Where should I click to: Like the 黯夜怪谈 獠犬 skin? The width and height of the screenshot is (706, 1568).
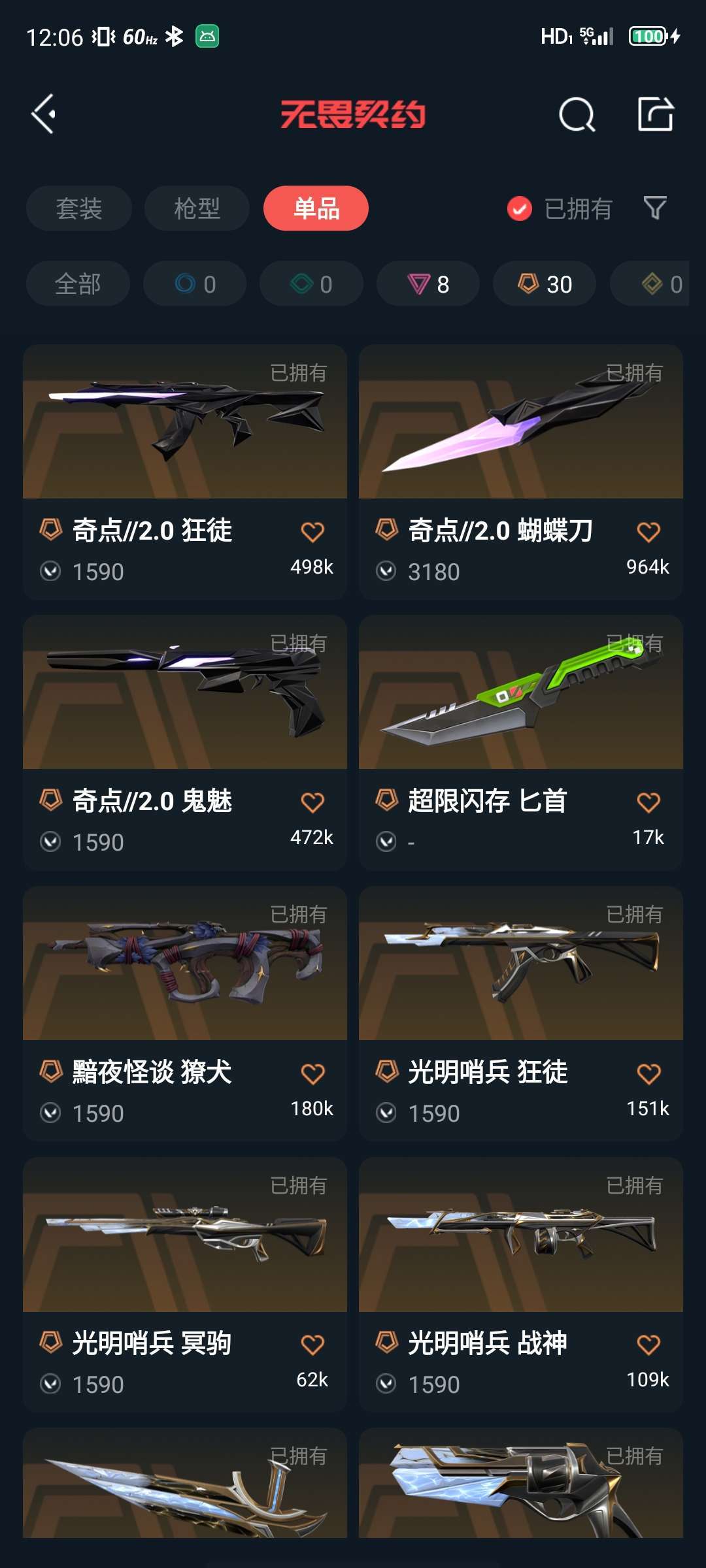coord(312,1073)
